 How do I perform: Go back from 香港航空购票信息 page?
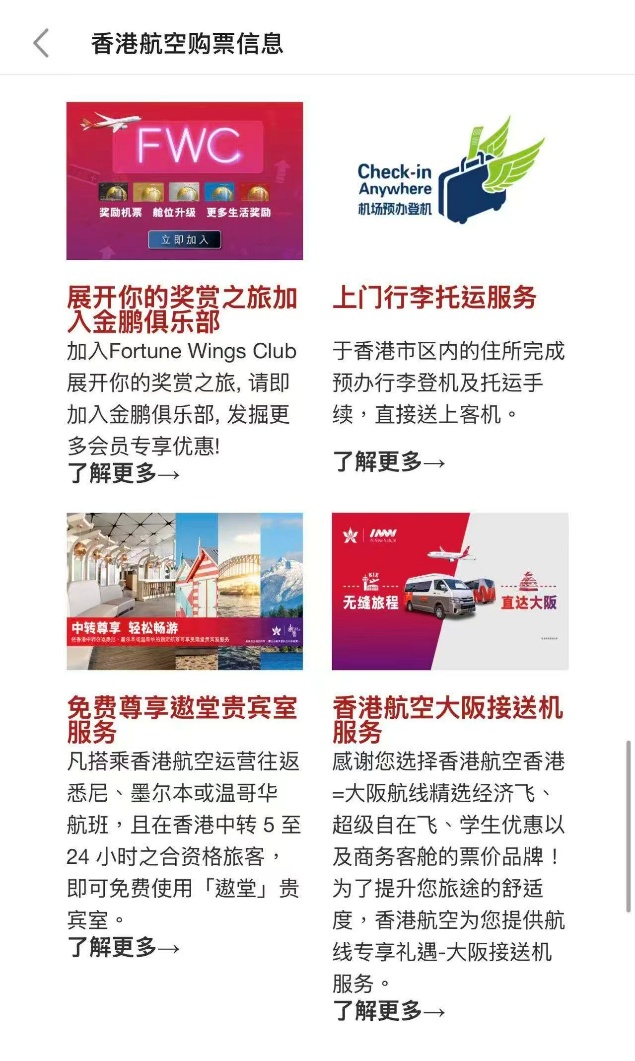(41, 44)
